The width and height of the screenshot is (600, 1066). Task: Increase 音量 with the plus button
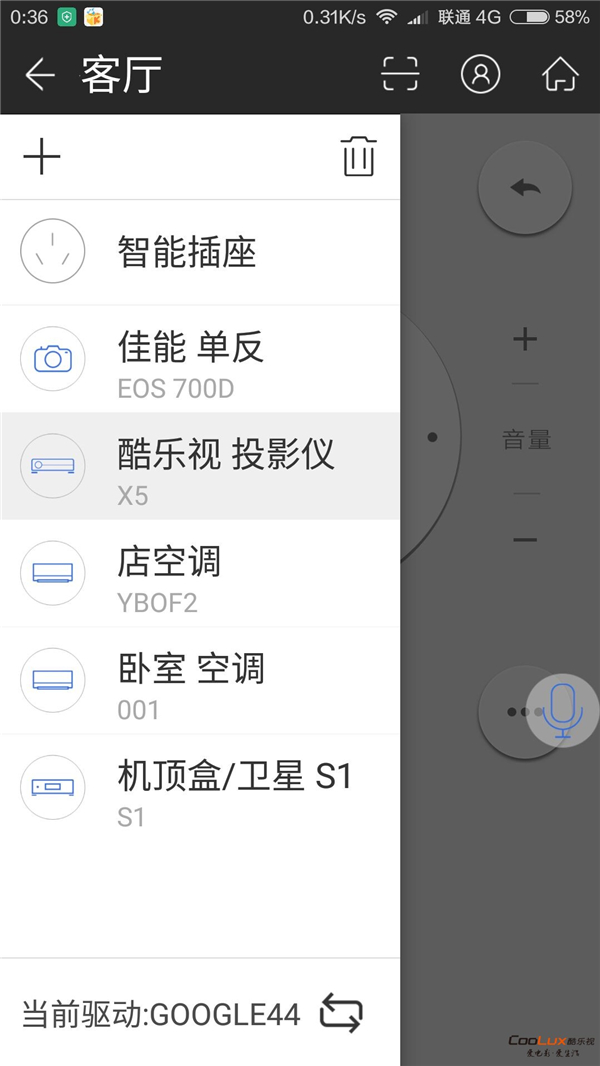coord(525,339)
